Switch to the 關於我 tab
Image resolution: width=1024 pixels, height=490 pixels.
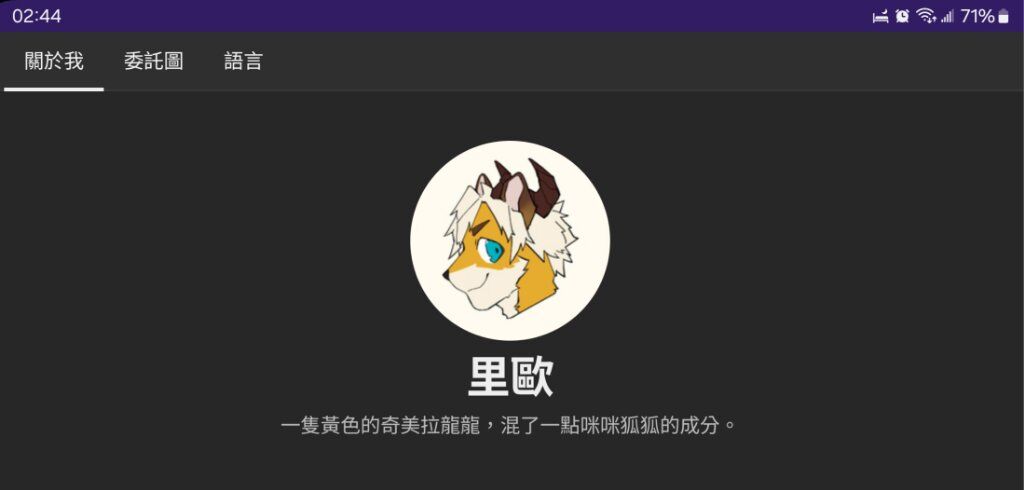pyautogui.click(x=54, y=62)
